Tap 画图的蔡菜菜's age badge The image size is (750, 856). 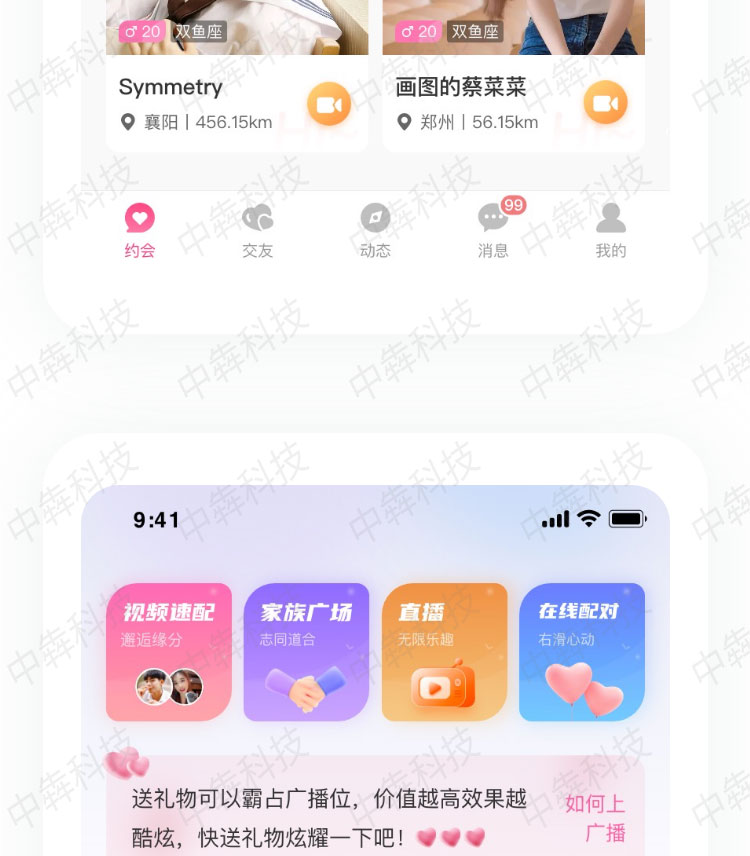(419, 31)
